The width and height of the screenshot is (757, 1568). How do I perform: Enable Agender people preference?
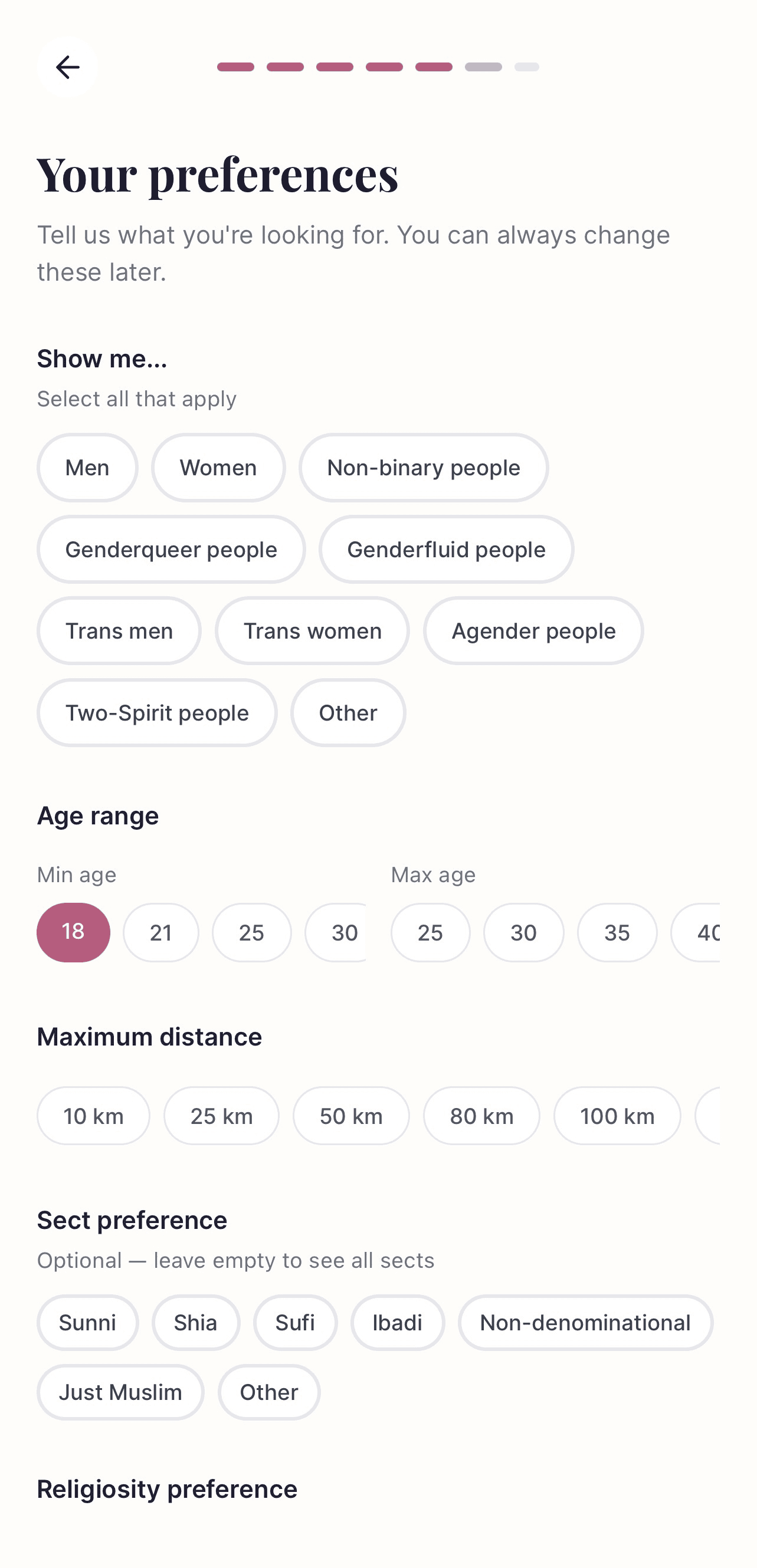click(x=533, y=630)
